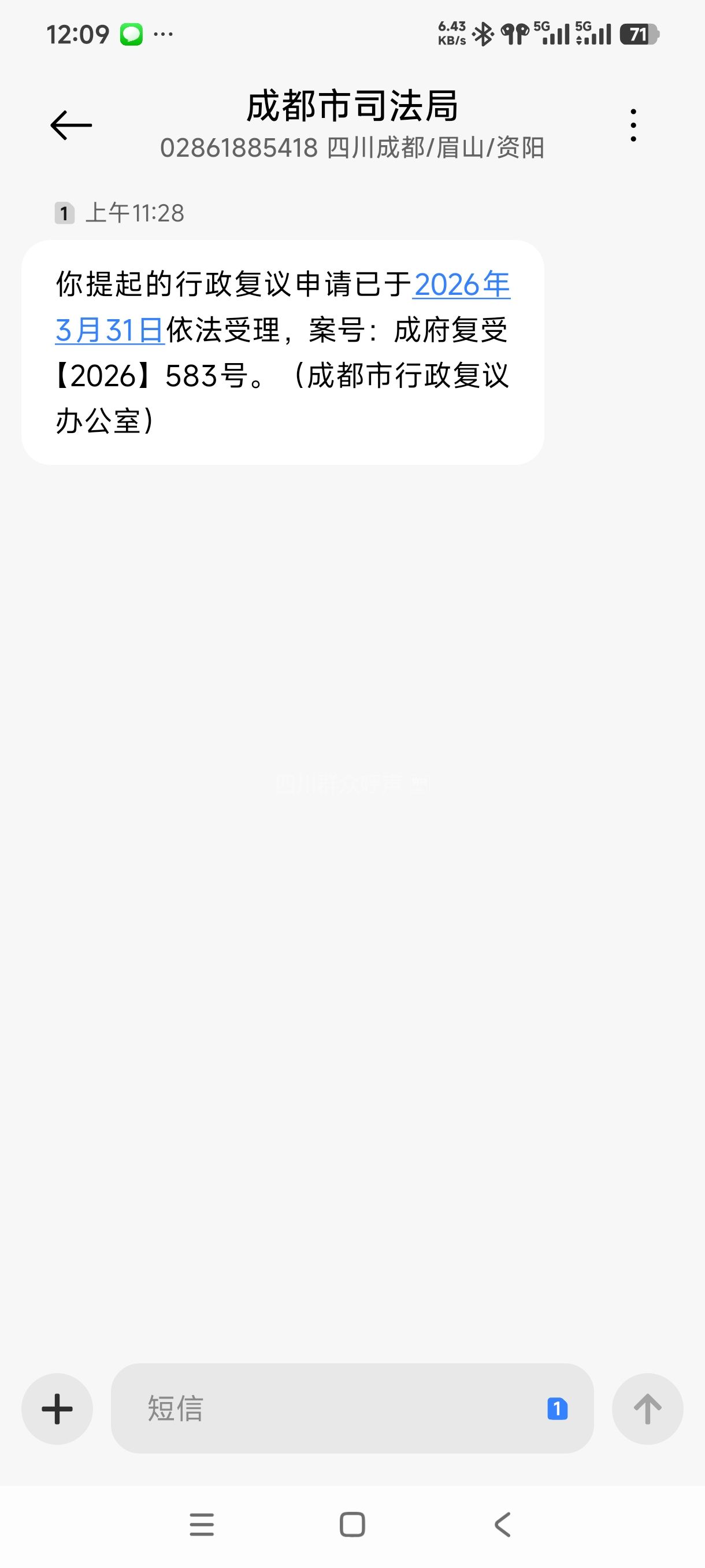
Task: Open recent apps from navigation bar
Action: [x=202, y=1525]
